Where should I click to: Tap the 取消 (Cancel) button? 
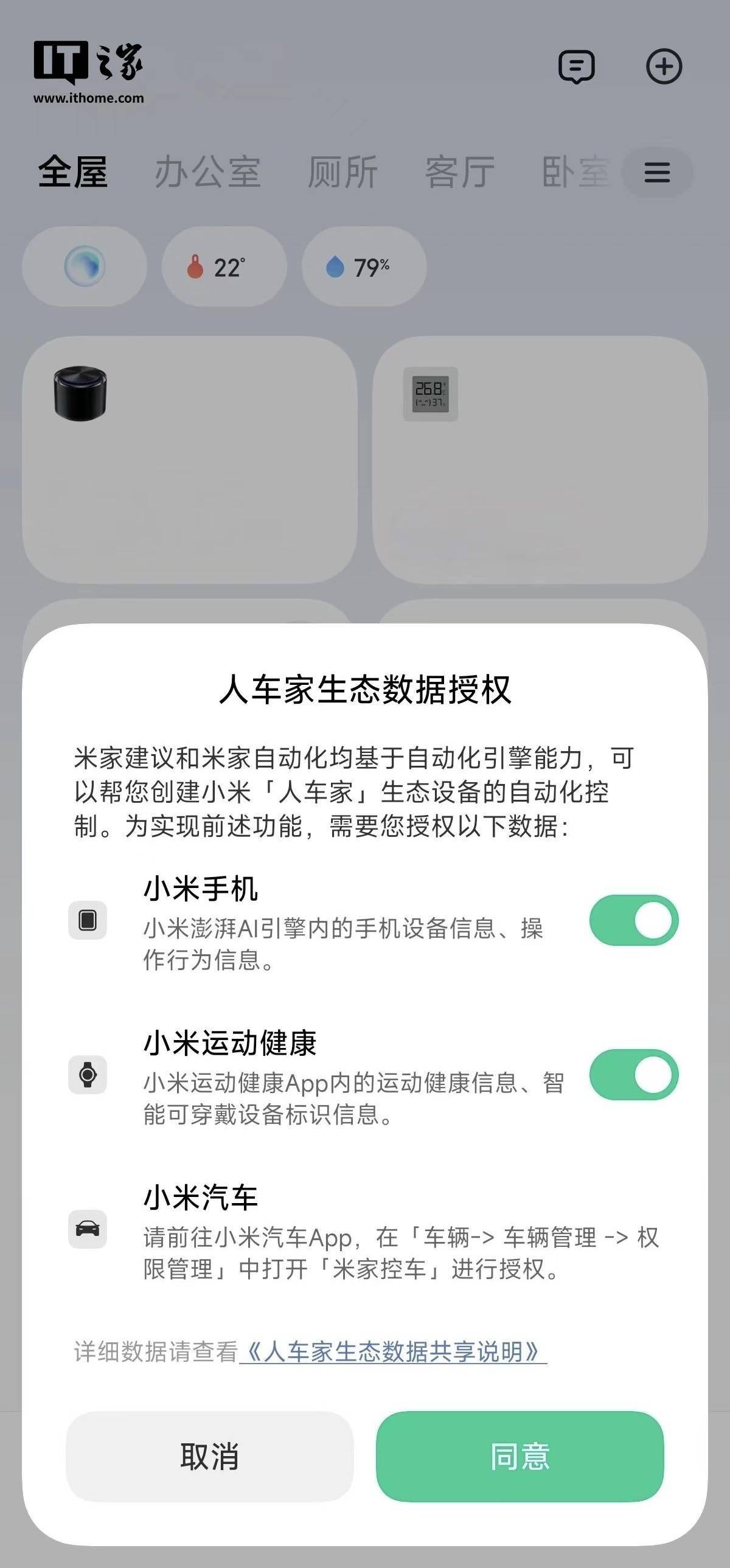click(209, 1456)
